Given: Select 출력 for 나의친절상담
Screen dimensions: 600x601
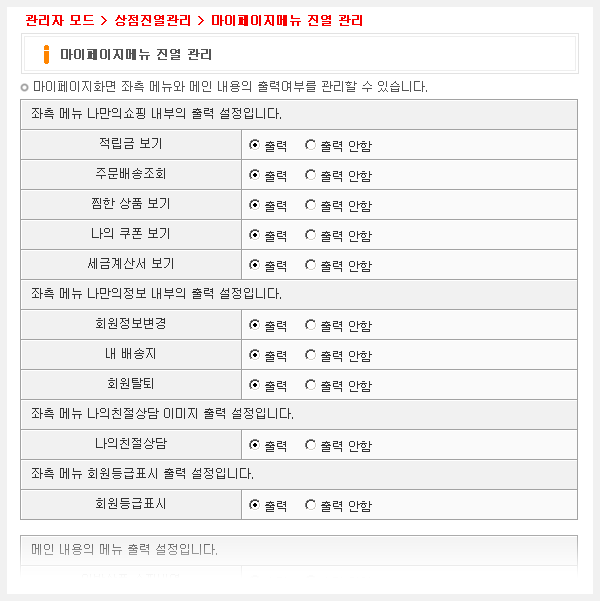Looking at the screenshot, I should 255,445.
